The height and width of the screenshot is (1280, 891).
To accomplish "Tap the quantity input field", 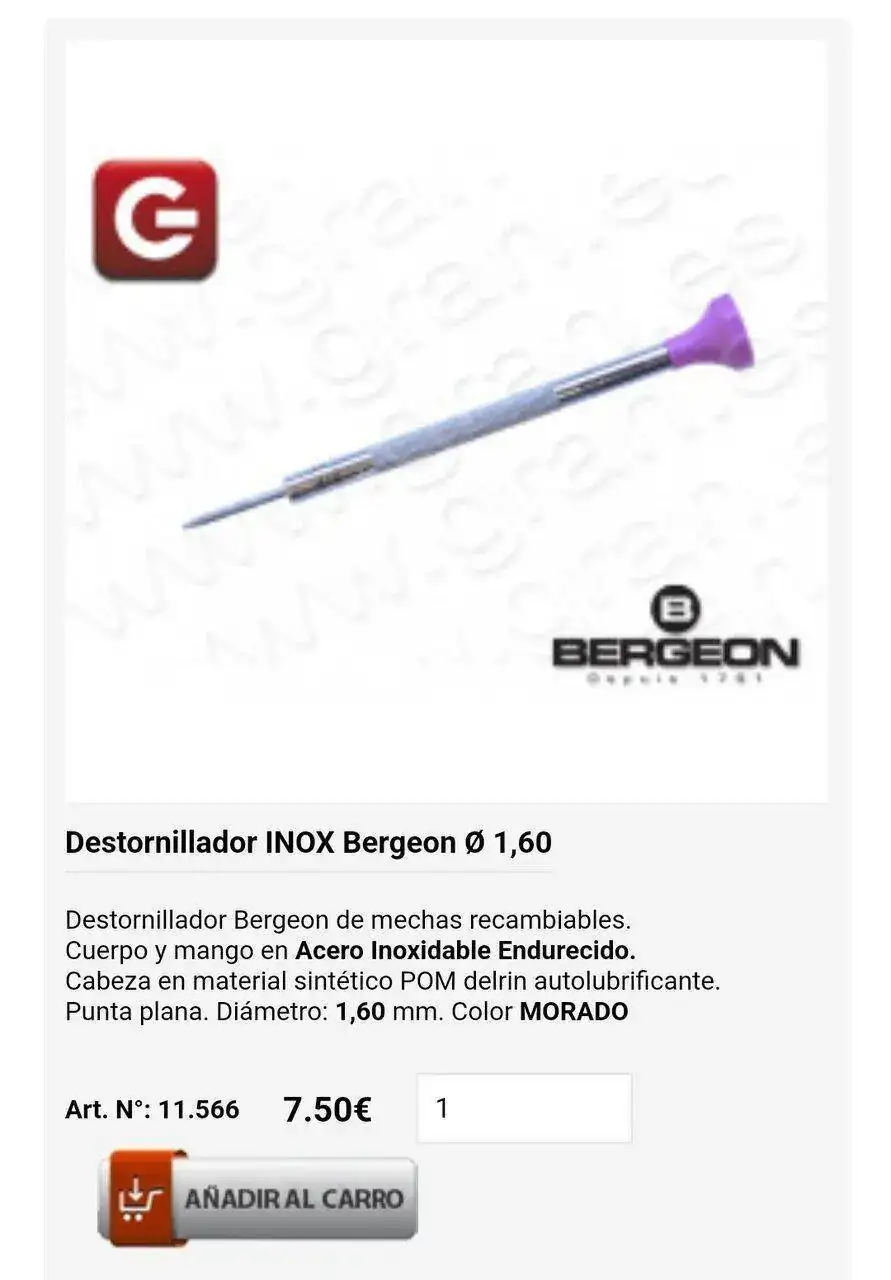I will (524, 1108).
